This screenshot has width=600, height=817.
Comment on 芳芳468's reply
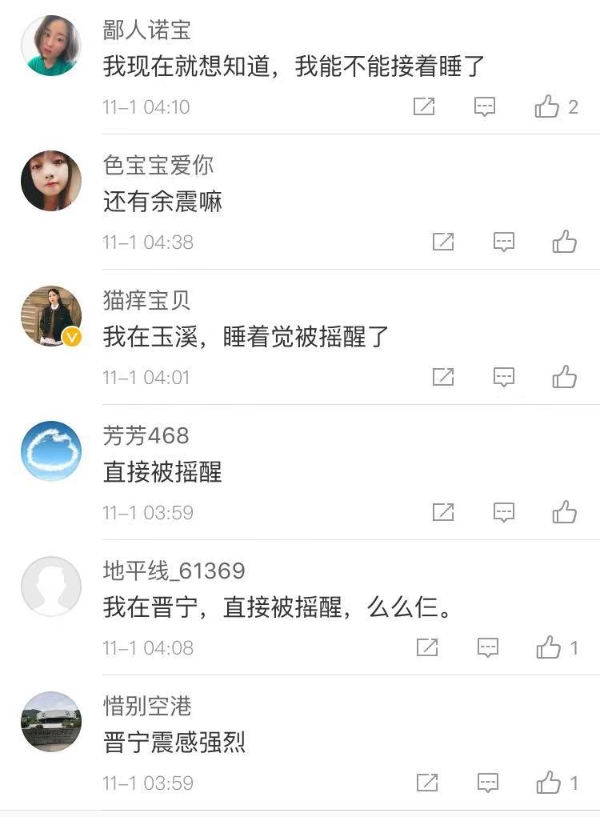[x=504, y=512]
